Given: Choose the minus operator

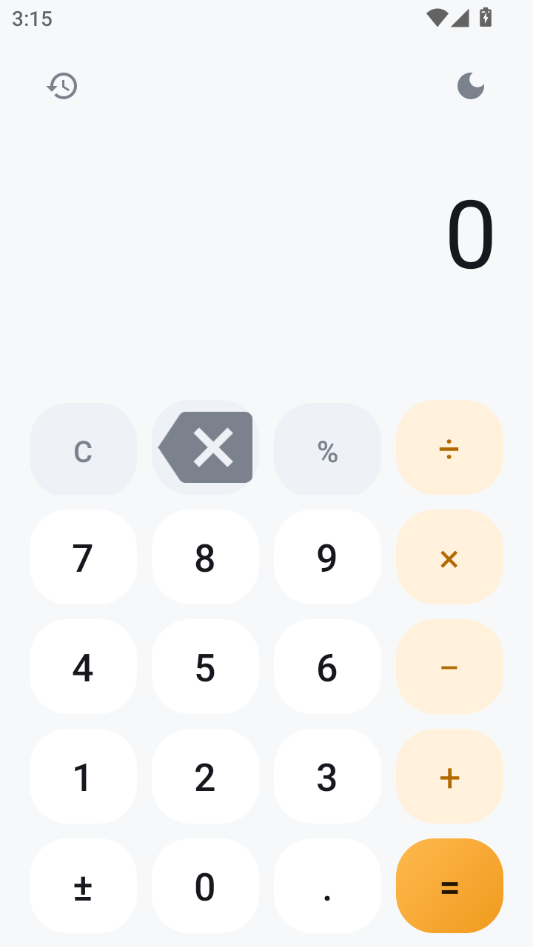Looking at the screenshot, I should pos(450,666).
